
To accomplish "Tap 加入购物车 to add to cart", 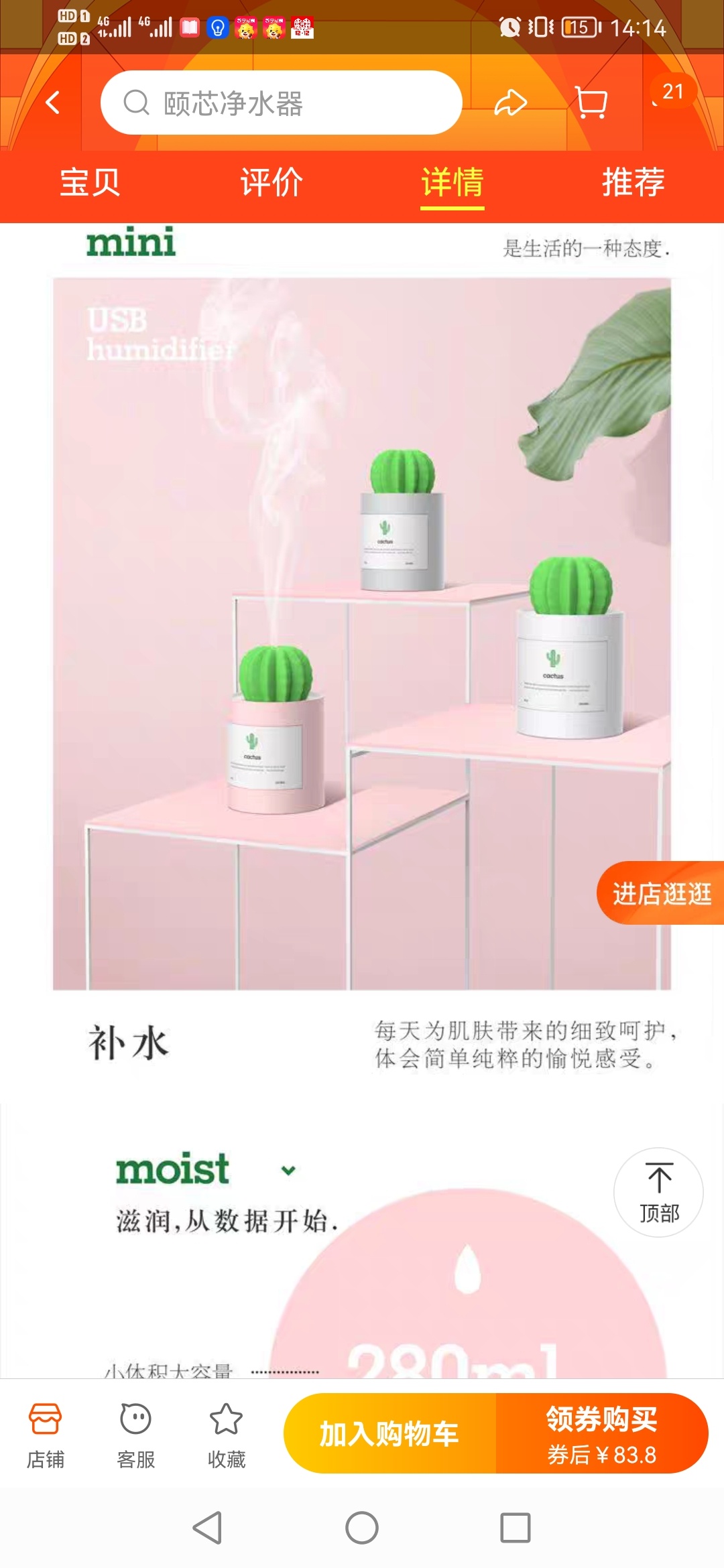I will [389, 1433].
